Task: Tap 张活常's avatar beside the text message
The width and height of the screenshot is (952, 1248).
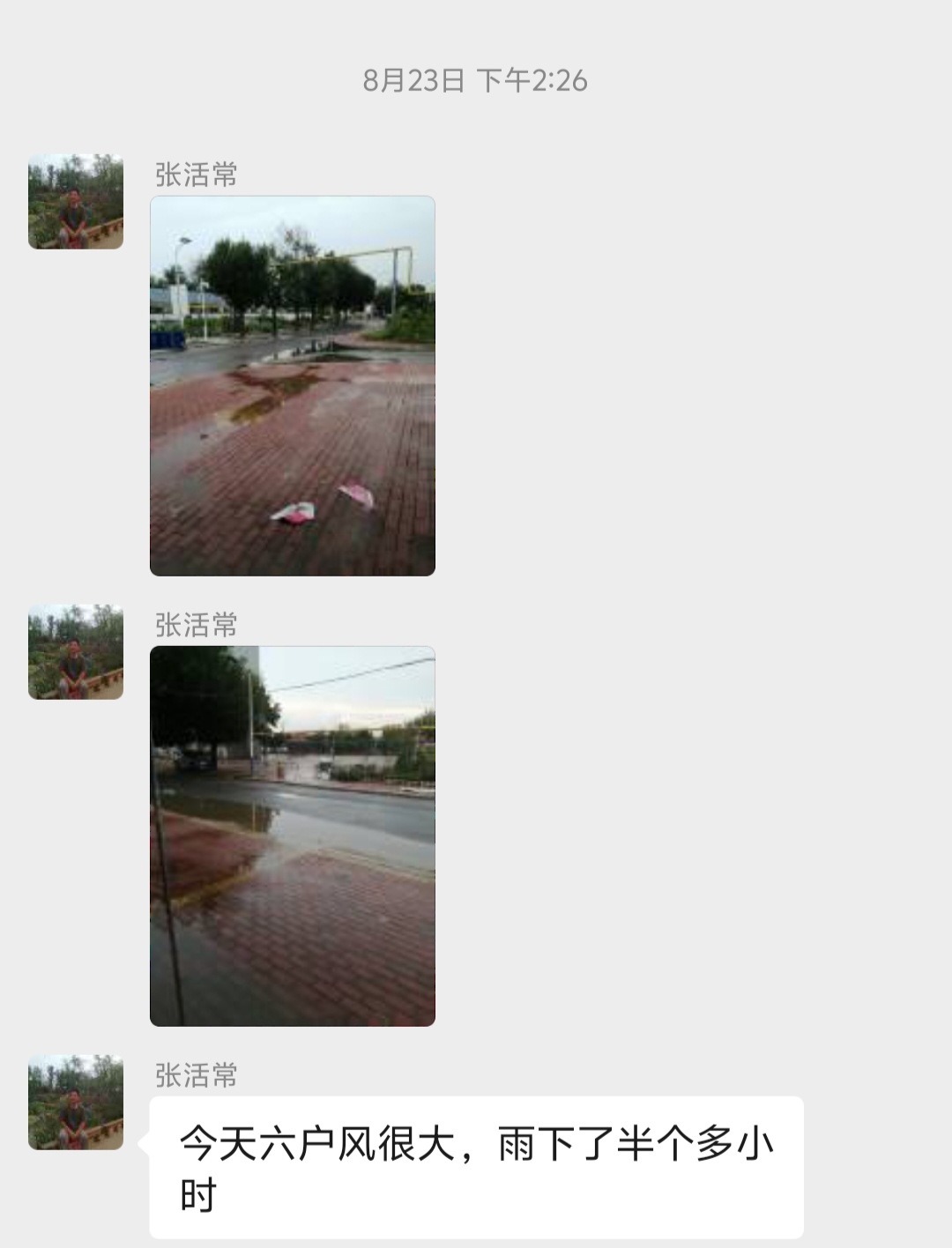Action: click(76, 1103)
